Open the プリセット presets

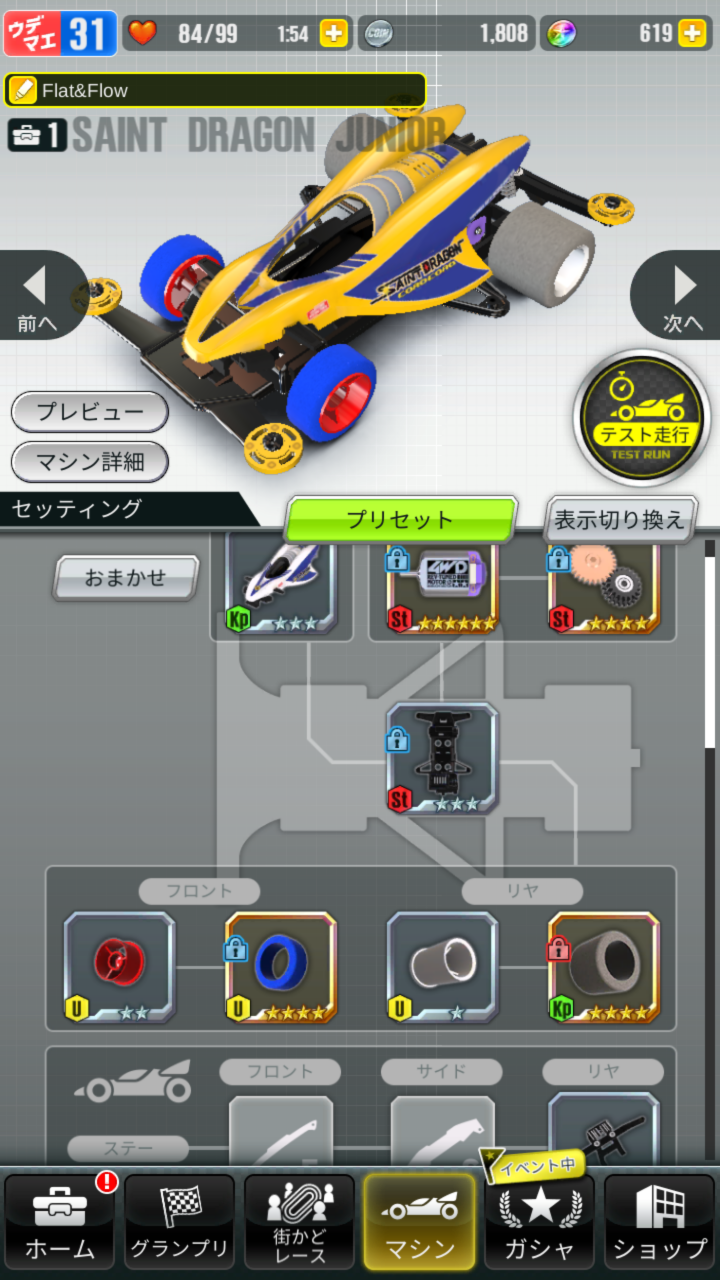(401, 519)
